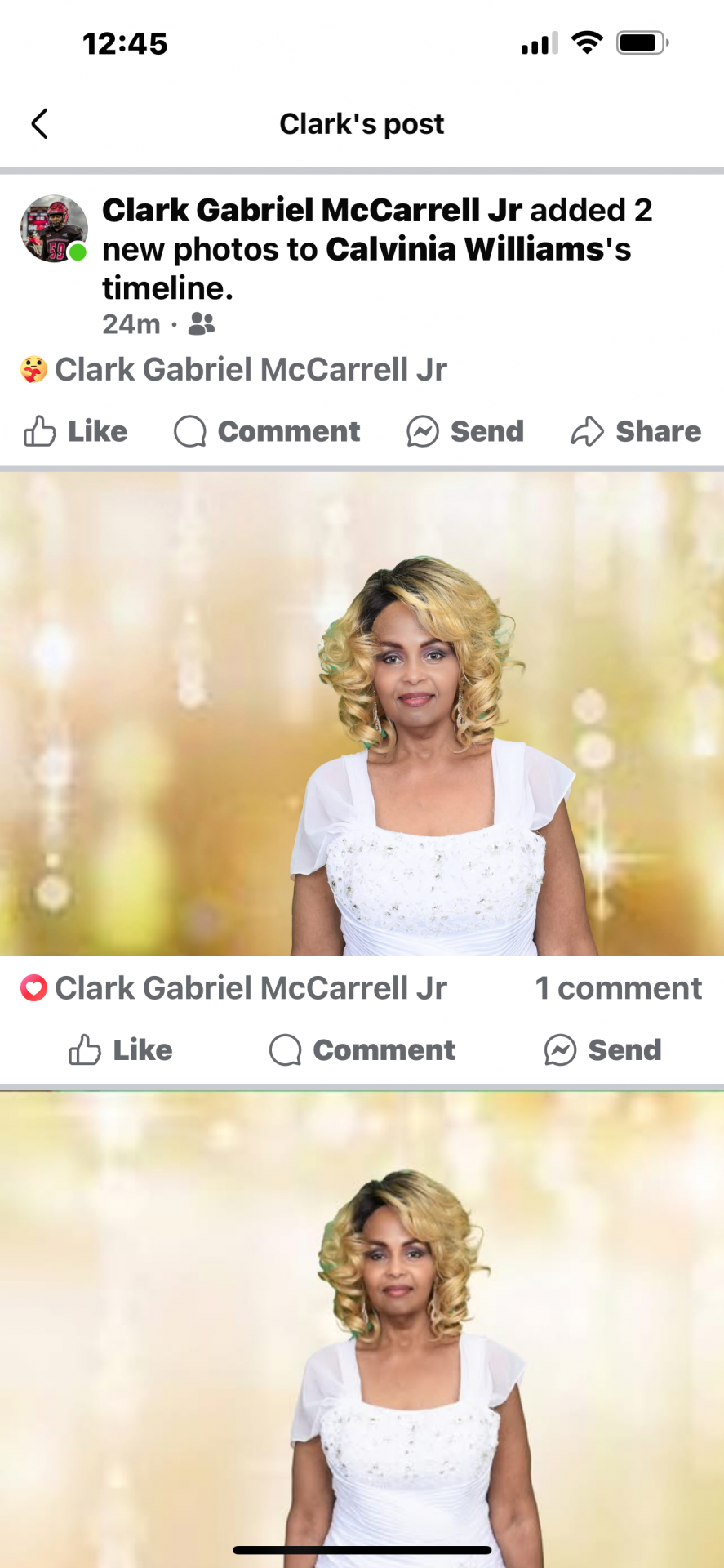Screen dimensions: 724x1568
Task: Open Clark Gabriel McCarrell Jr's profile picture
Action: [x=53, y=229]
